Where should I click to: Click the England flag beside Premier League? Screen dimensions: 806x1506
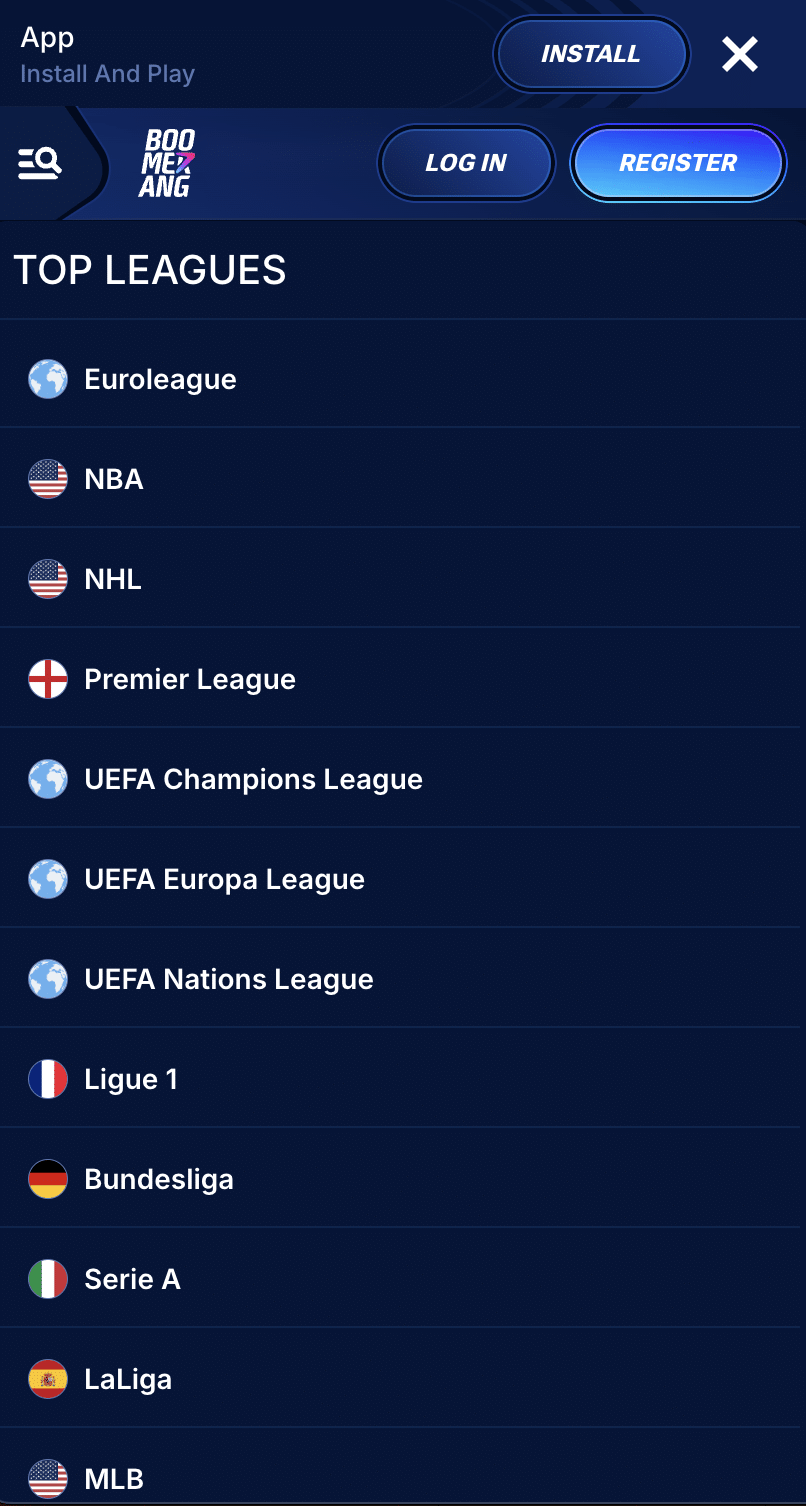47,679
